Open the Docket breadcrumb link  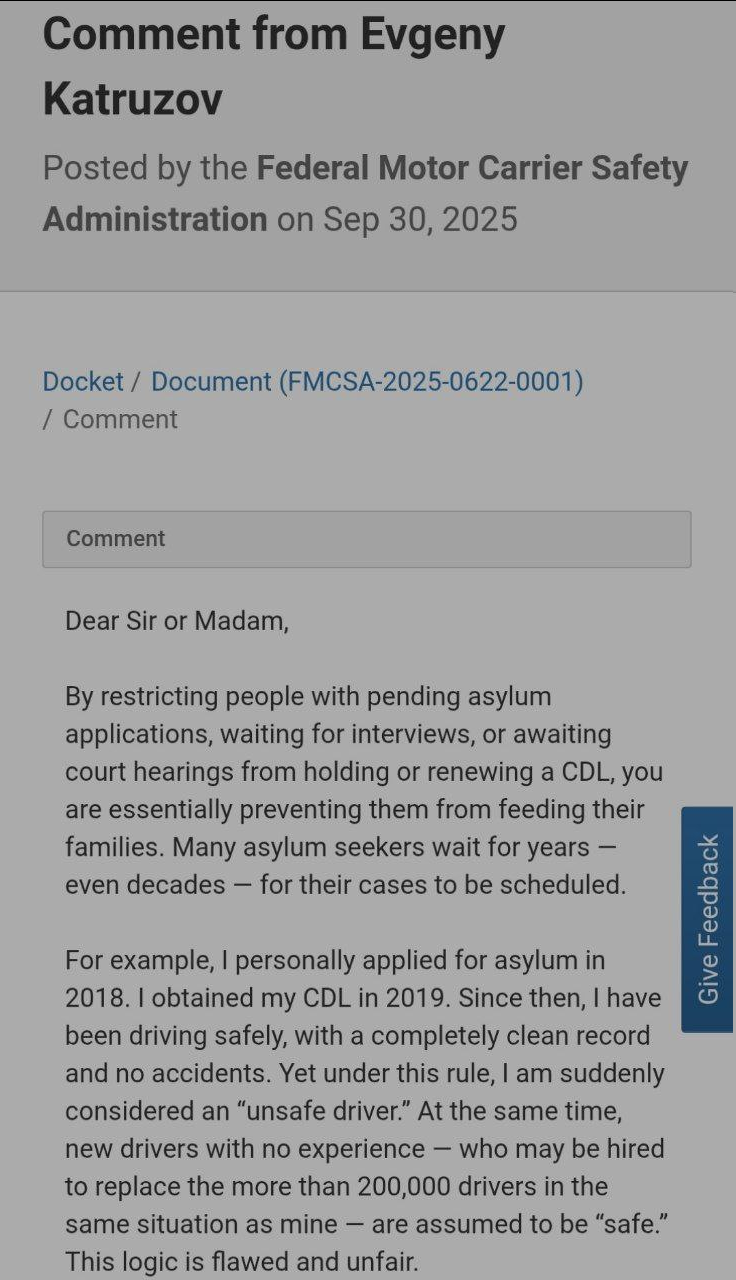[x=83, y=381]
